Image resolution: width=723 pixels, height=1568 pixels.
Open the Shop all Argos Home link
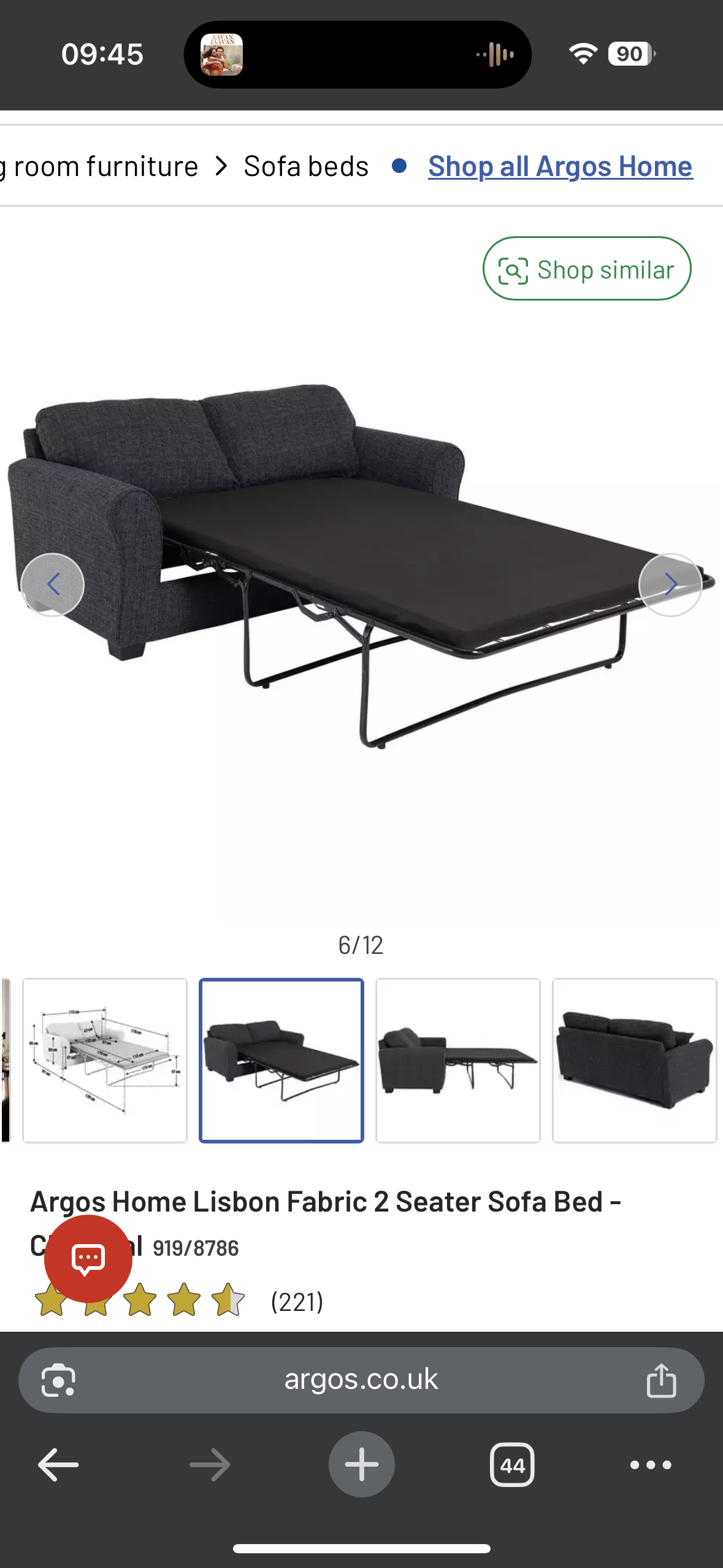tap(560, 166)
